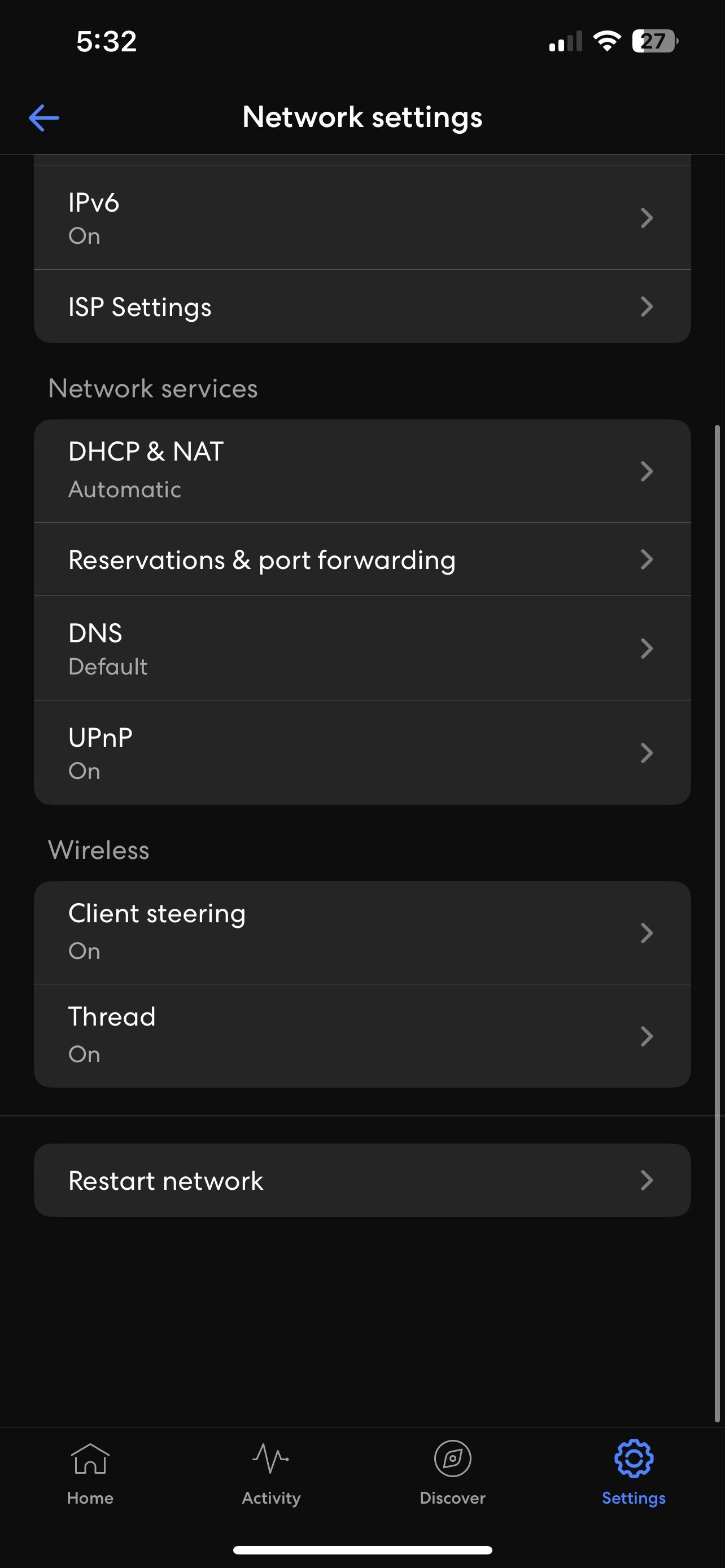
Task: Open Thread settings
Action: 361,1035
